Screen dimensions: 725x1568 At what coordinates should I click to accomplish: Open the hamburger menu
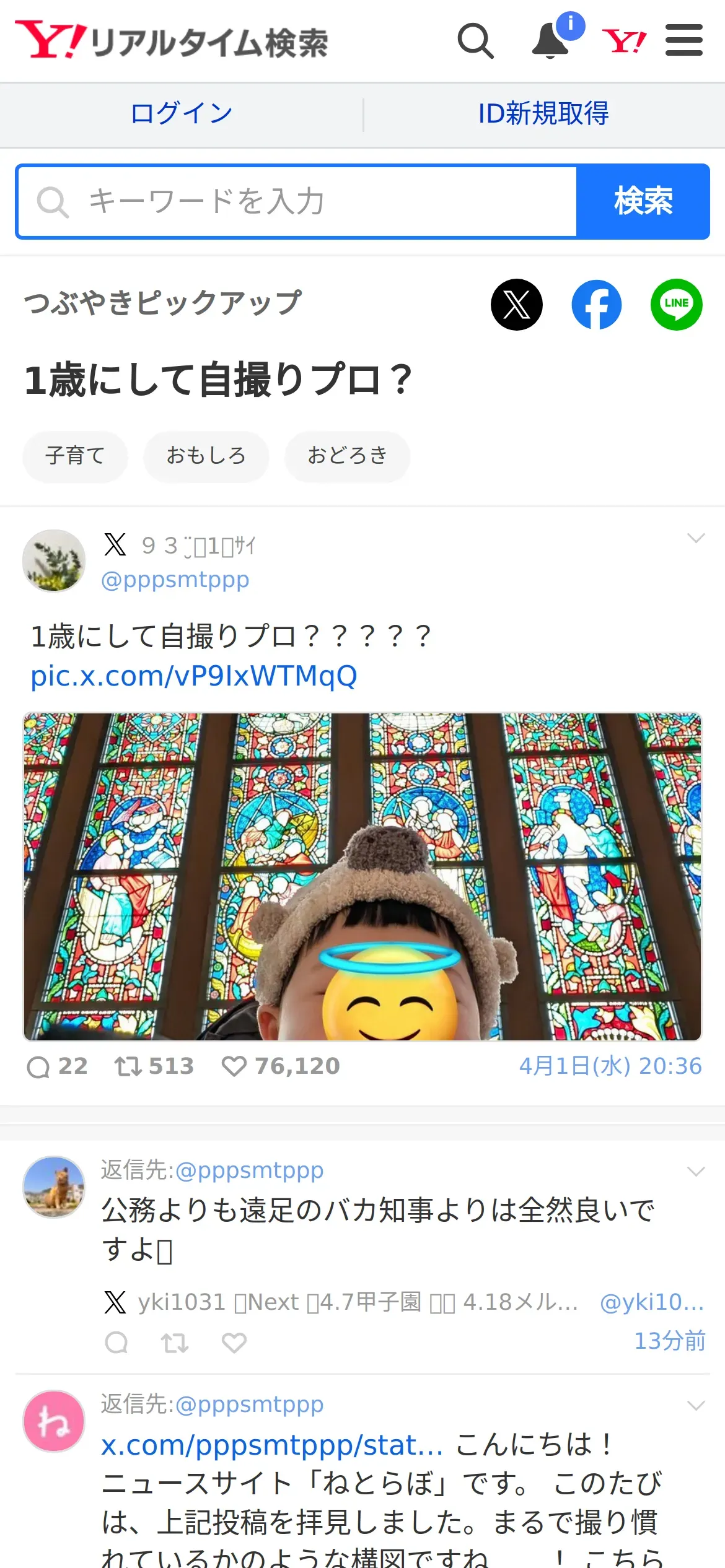(684, 40)
